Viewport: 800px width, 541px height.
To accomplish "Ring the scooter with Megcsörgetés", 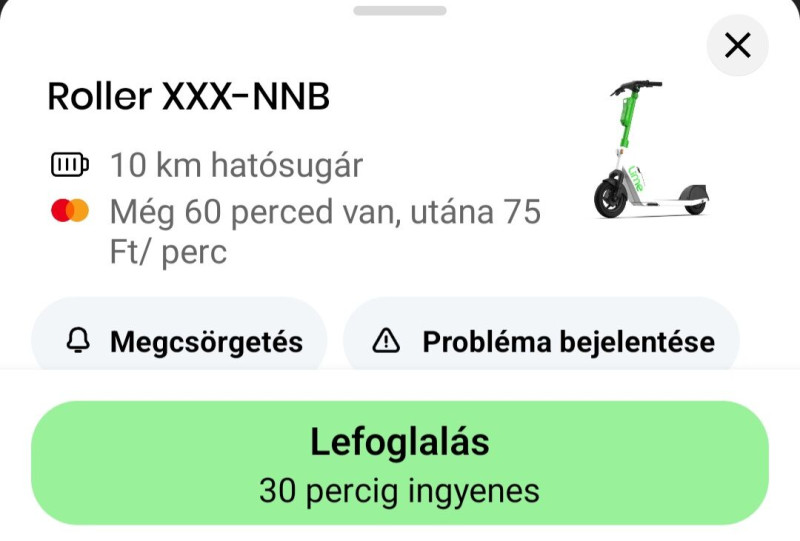I will pyautogui.click(x=180, y=340).
